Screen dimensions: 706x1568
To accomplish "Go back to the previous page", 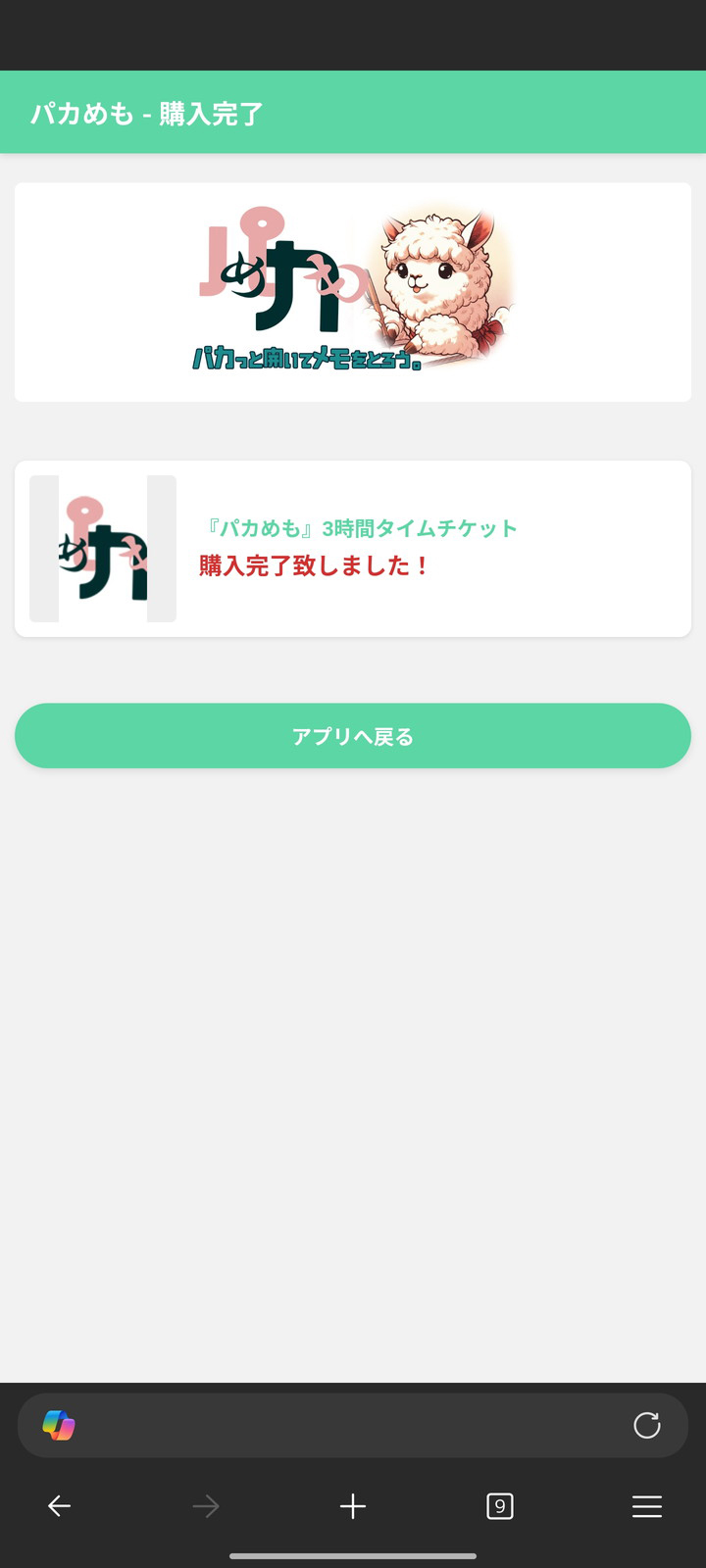I will [x=60, y=1506].
